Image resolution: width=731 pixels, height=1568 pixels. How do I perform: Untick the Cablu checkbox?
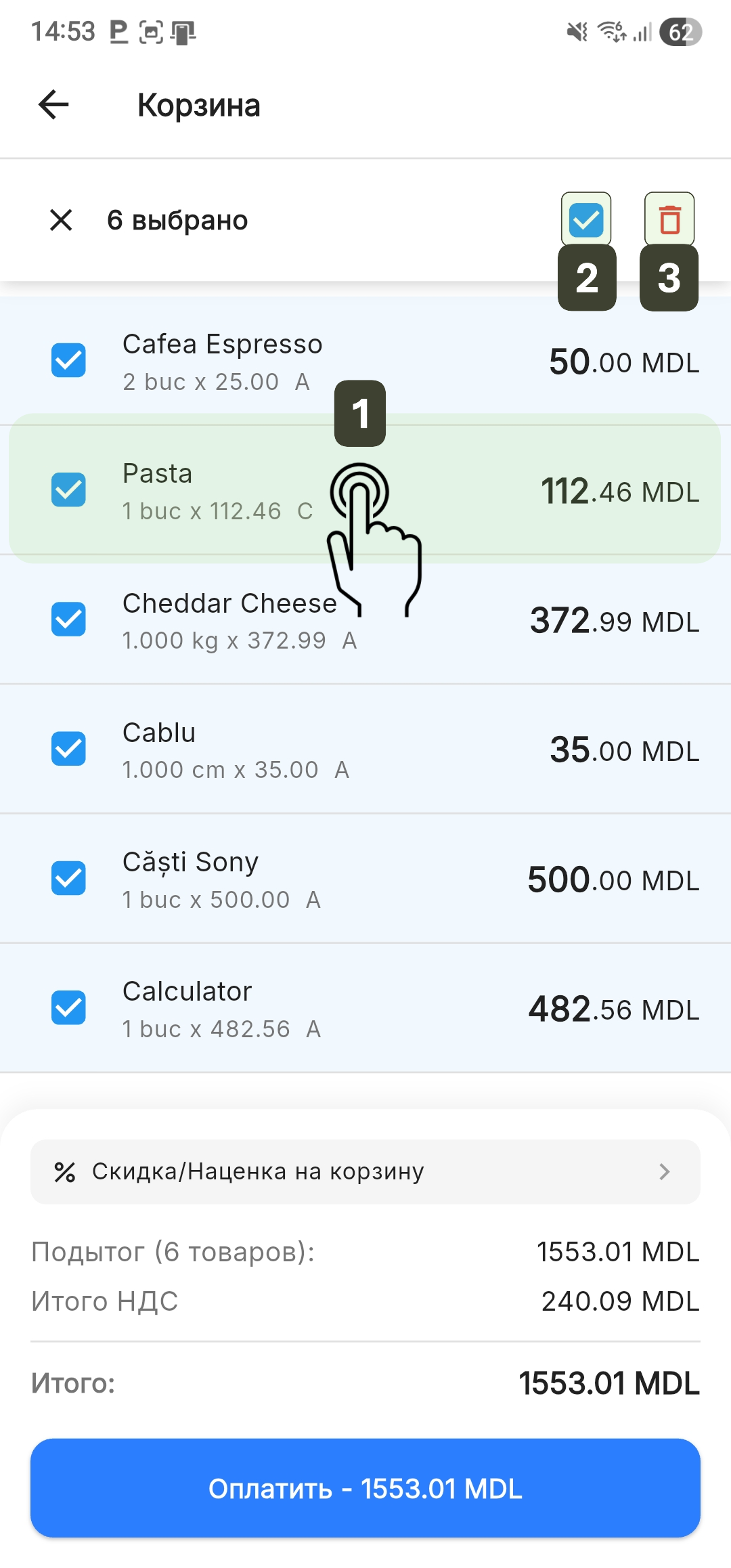[68, 749]
